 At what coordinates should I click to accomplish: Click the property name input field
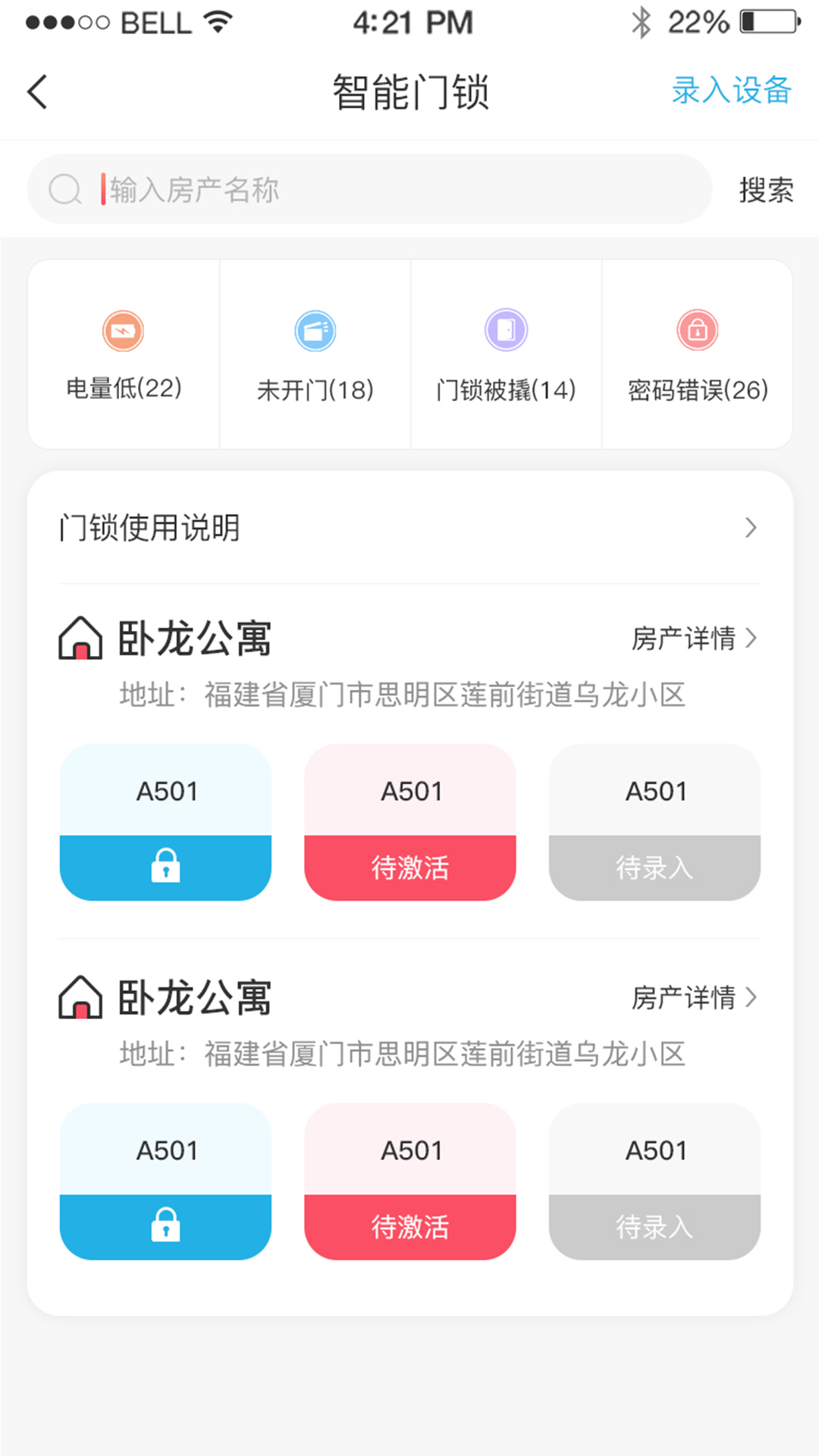tap(379, 189)
